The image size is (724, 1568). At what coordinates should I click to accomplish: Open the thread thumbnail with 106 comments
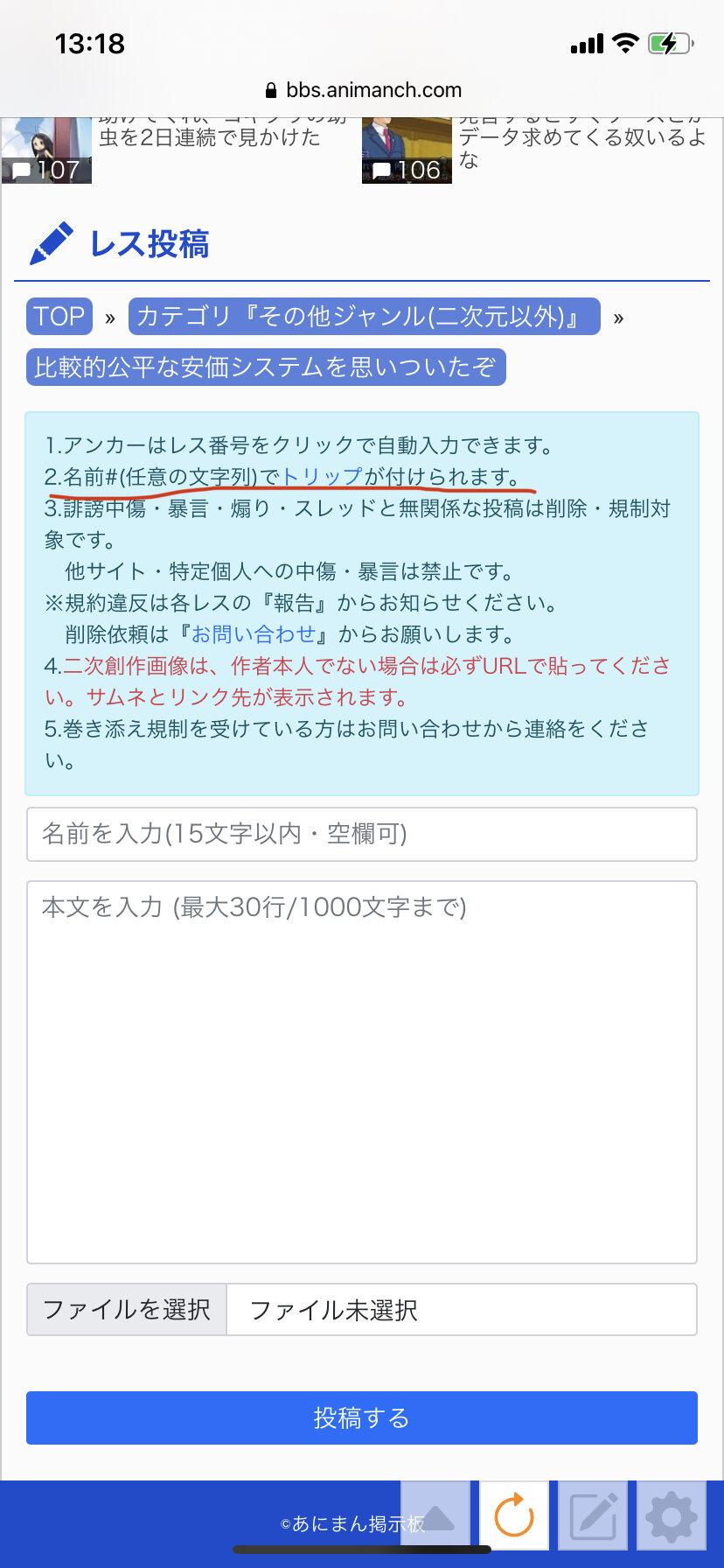407,150
